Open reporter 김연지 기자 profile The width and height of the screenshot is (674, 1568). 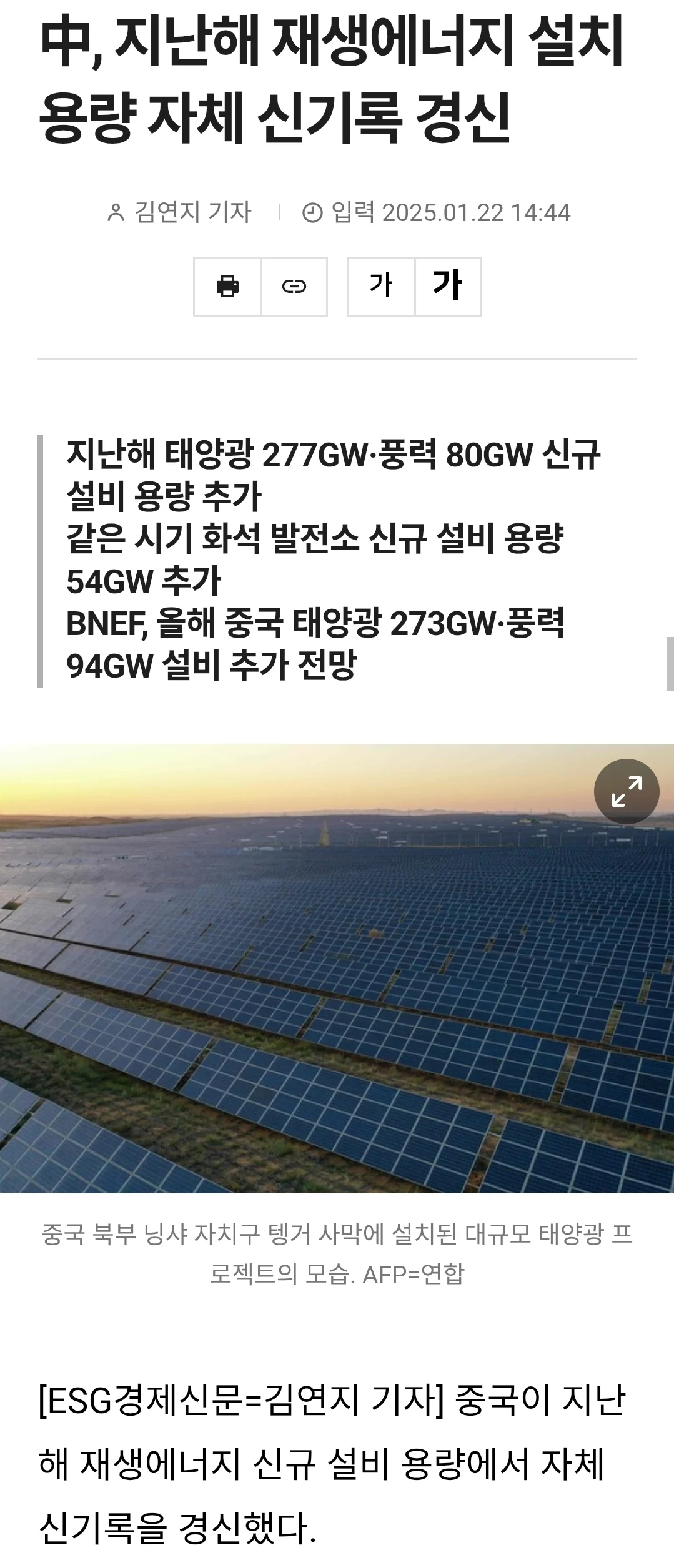[x=180, y=213]
